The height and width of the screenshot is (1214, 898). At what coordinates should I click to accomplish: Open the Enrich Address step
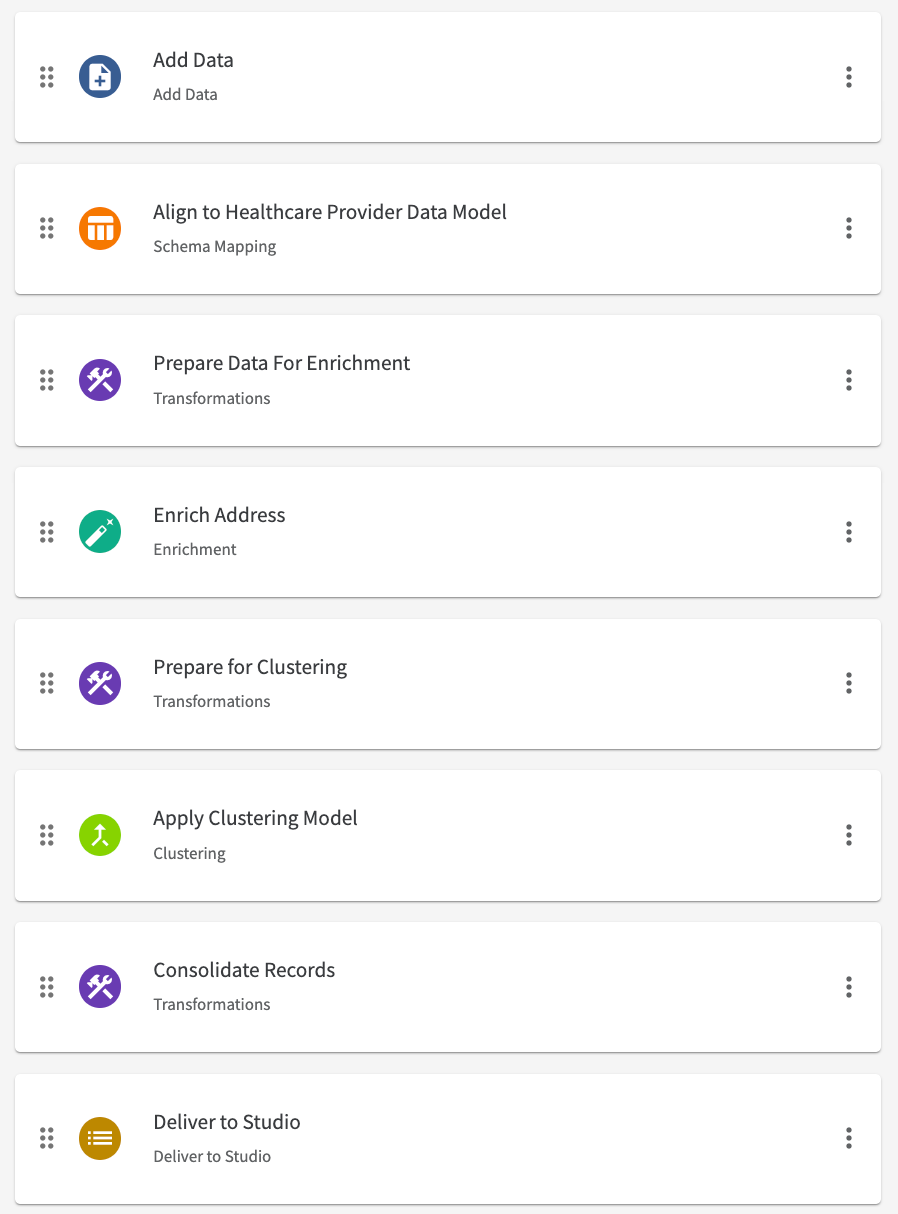coord(219,516)
